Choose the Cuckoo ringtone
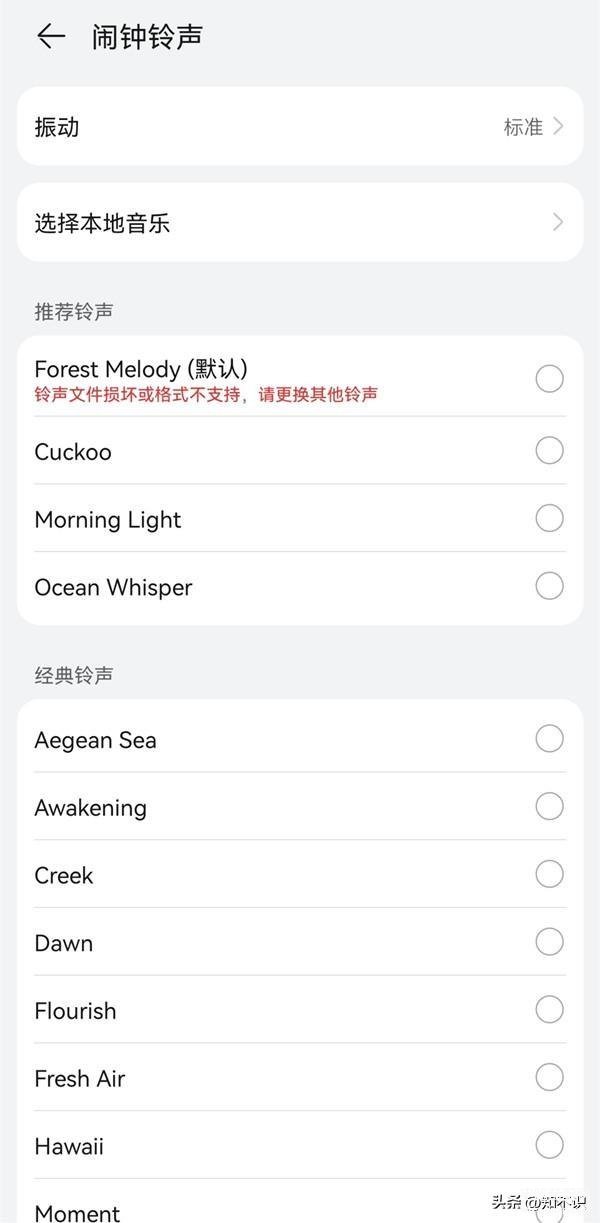The height and width of the screenshot is (1223, 600). click(549, 451)
